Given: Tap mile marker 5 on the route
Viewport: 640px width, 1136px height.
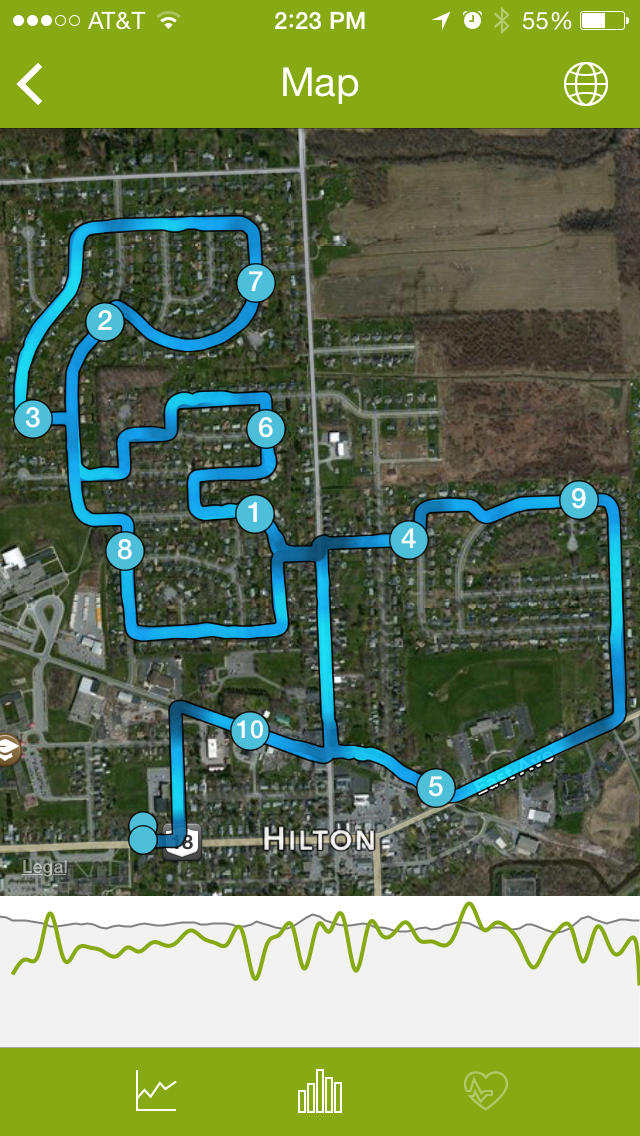Looking at the screenshot, I should (x=436, y=786).
